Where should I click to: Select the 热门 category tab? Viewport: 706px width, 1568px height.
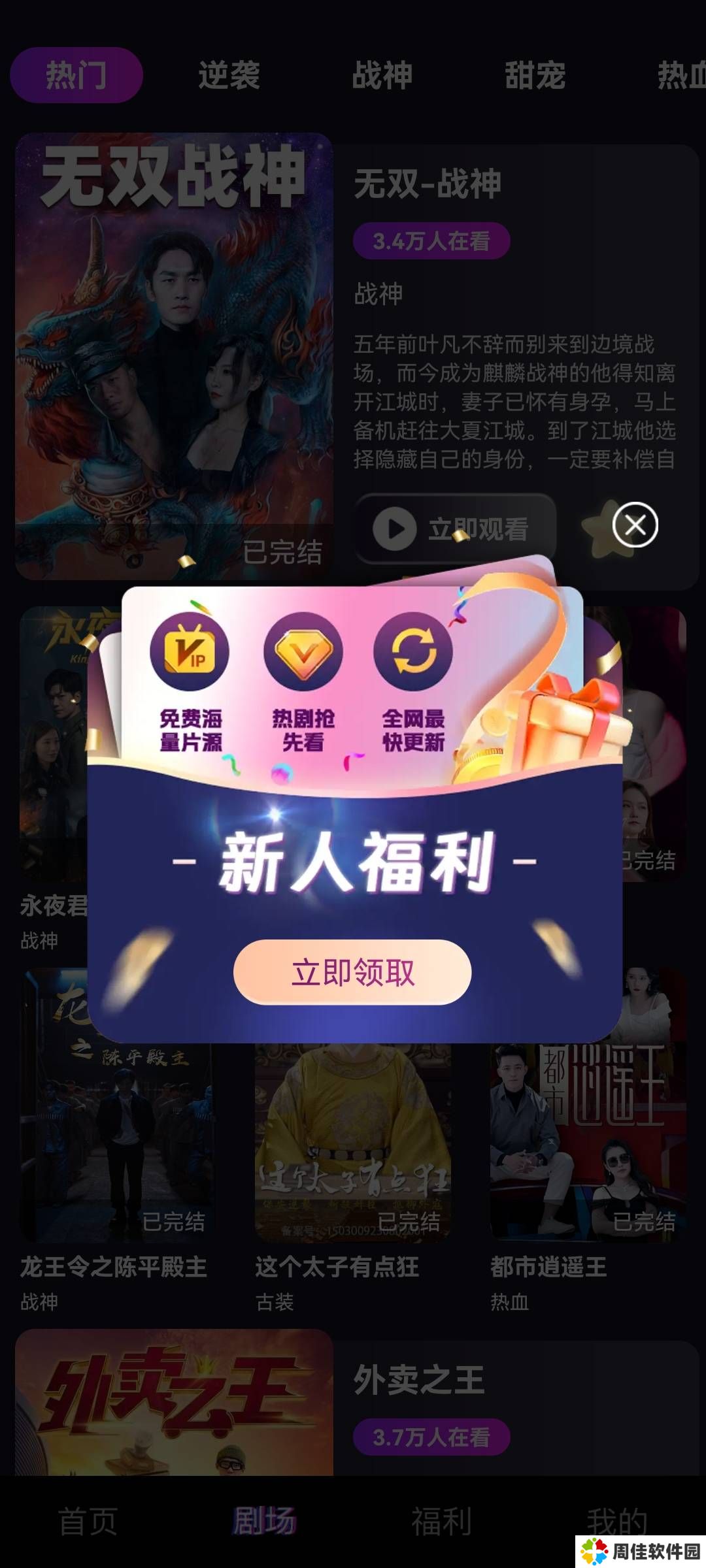tap(76, 75)
